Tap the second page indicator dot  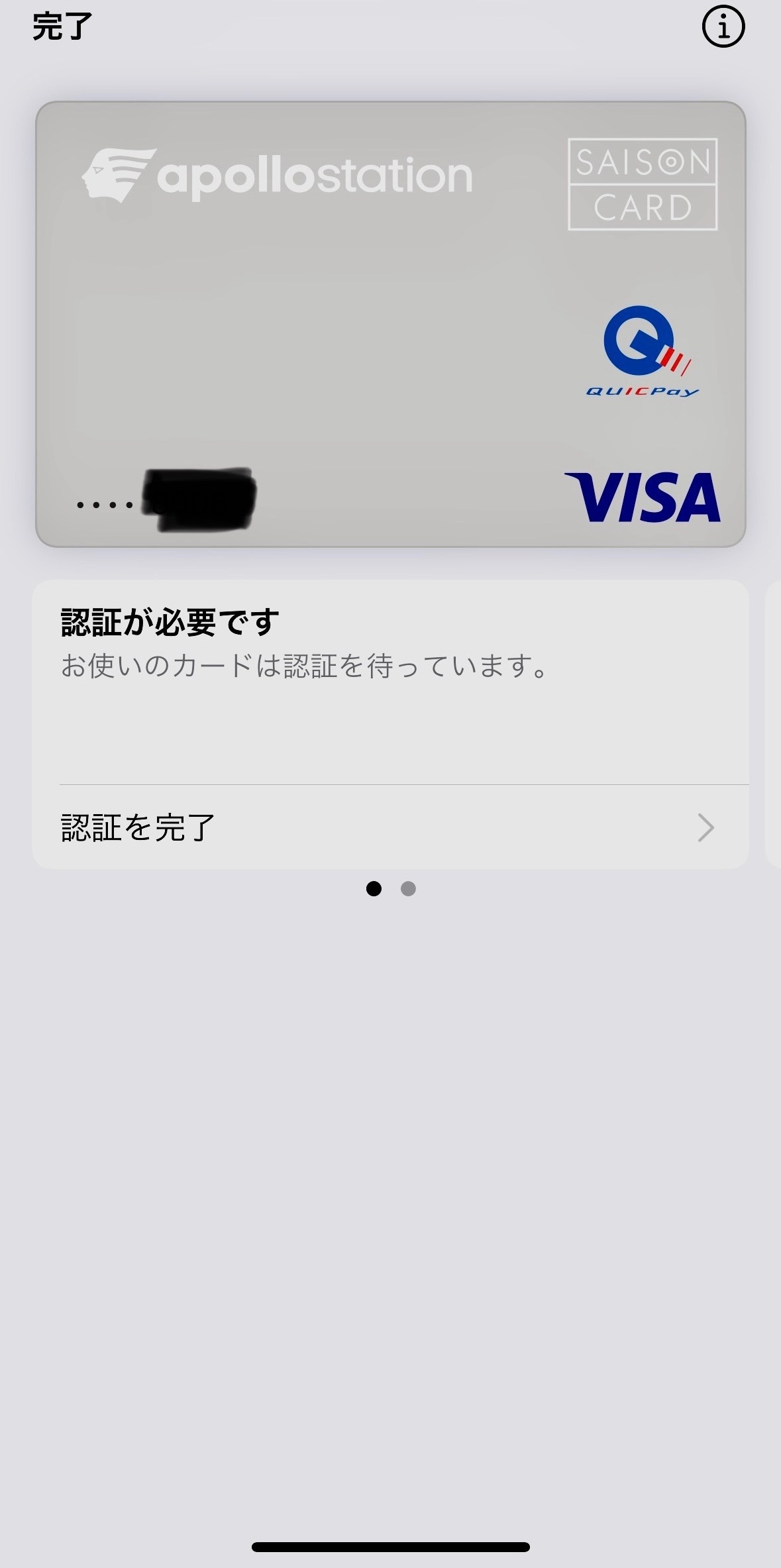point(408,889)
